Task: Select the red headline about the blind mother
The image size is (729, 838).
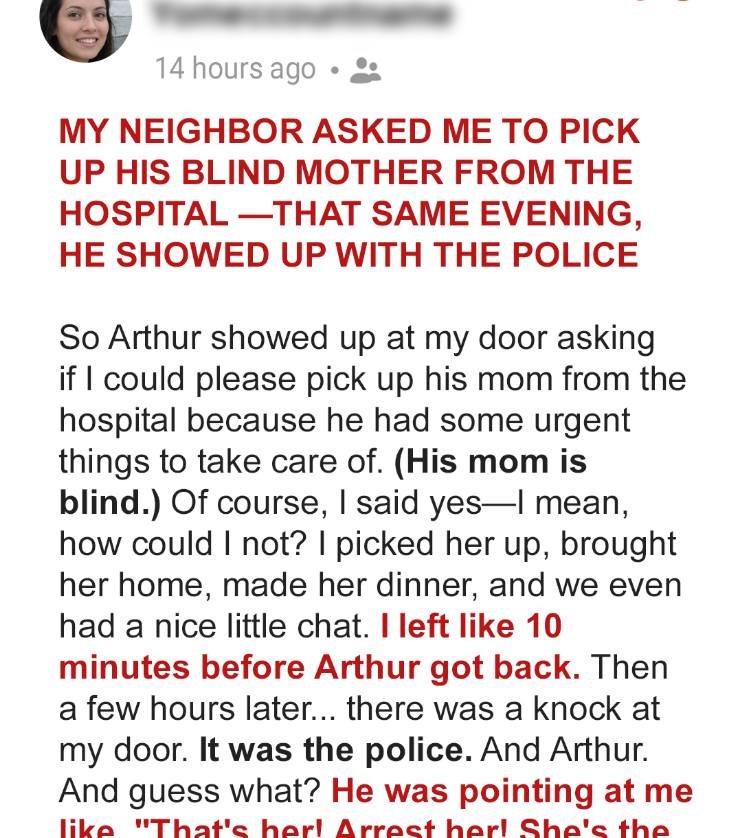Action: tap(350, 192)
